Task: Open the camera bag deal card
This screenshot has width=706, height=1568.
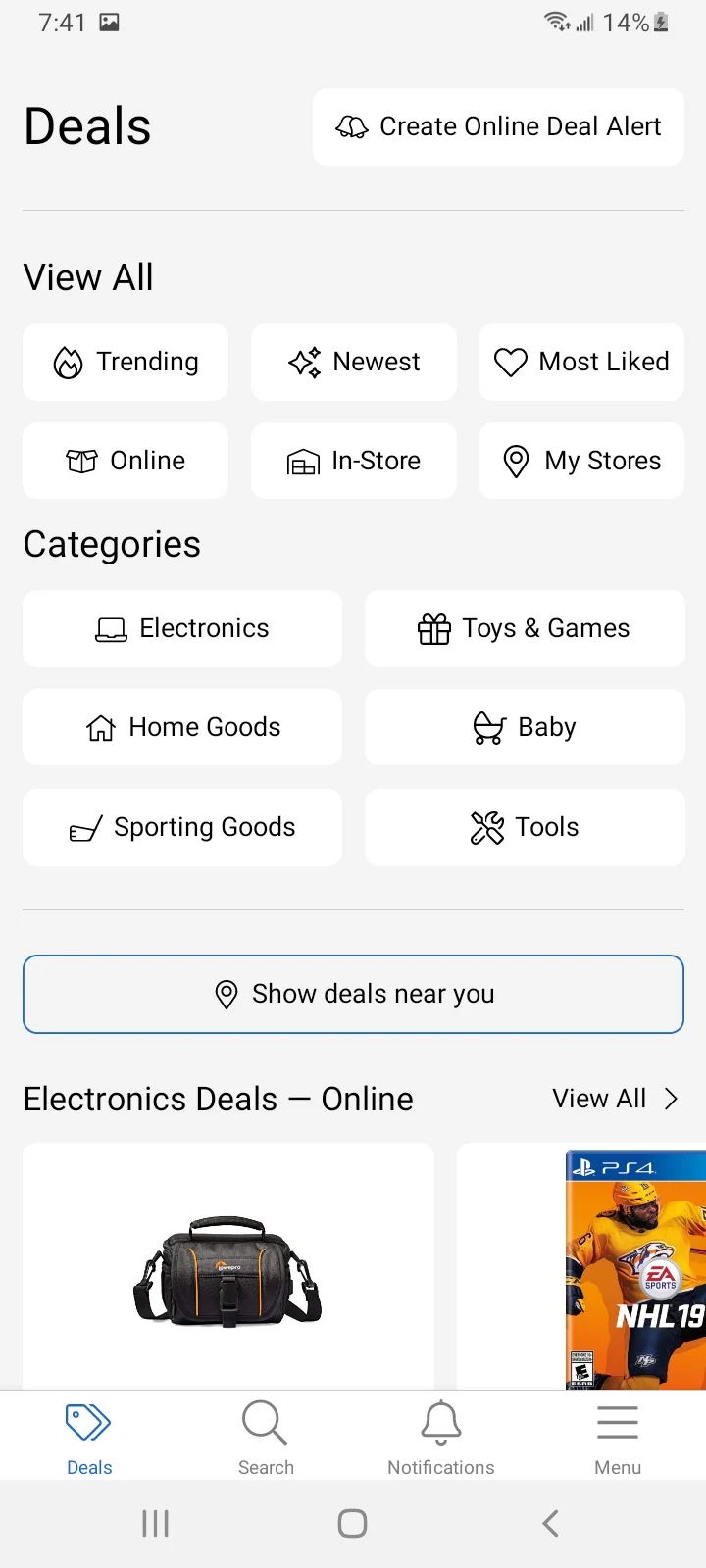Action: pyautogui.click(x=228, y=1266)
